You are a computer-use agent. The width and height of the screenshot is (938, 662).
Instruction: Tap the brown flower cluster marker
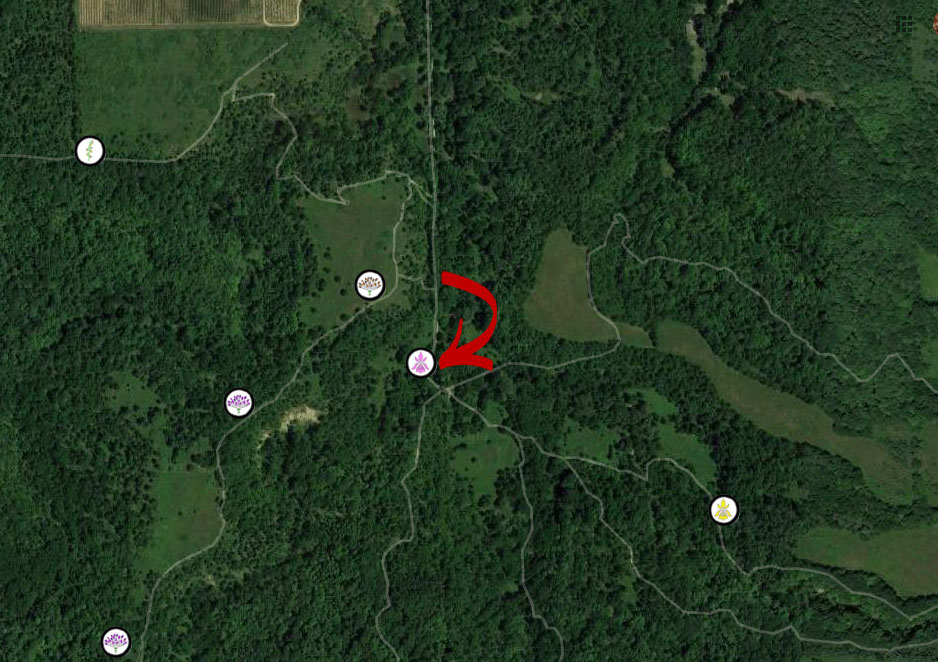[370, 285]
